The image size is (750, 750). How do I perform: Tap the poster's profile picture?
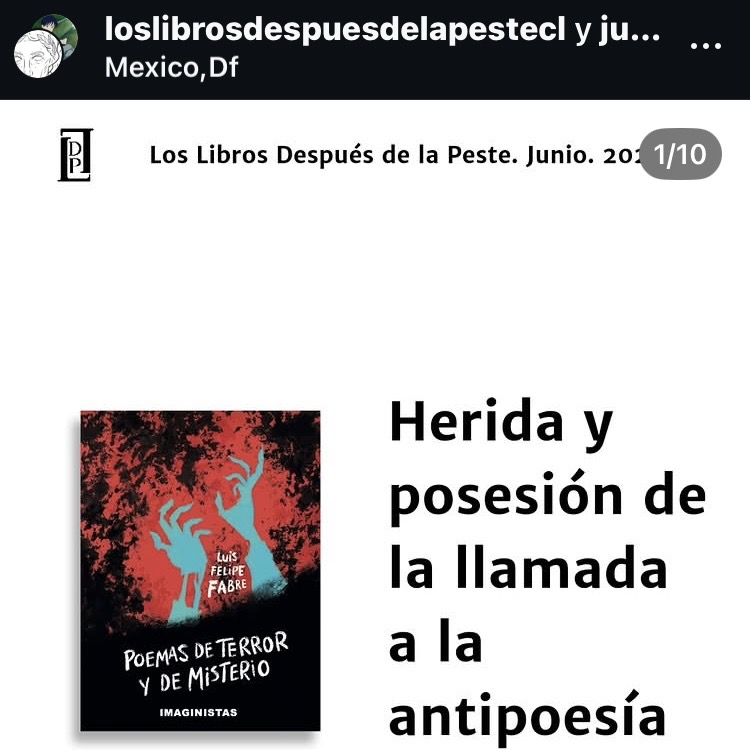(46, 47)
